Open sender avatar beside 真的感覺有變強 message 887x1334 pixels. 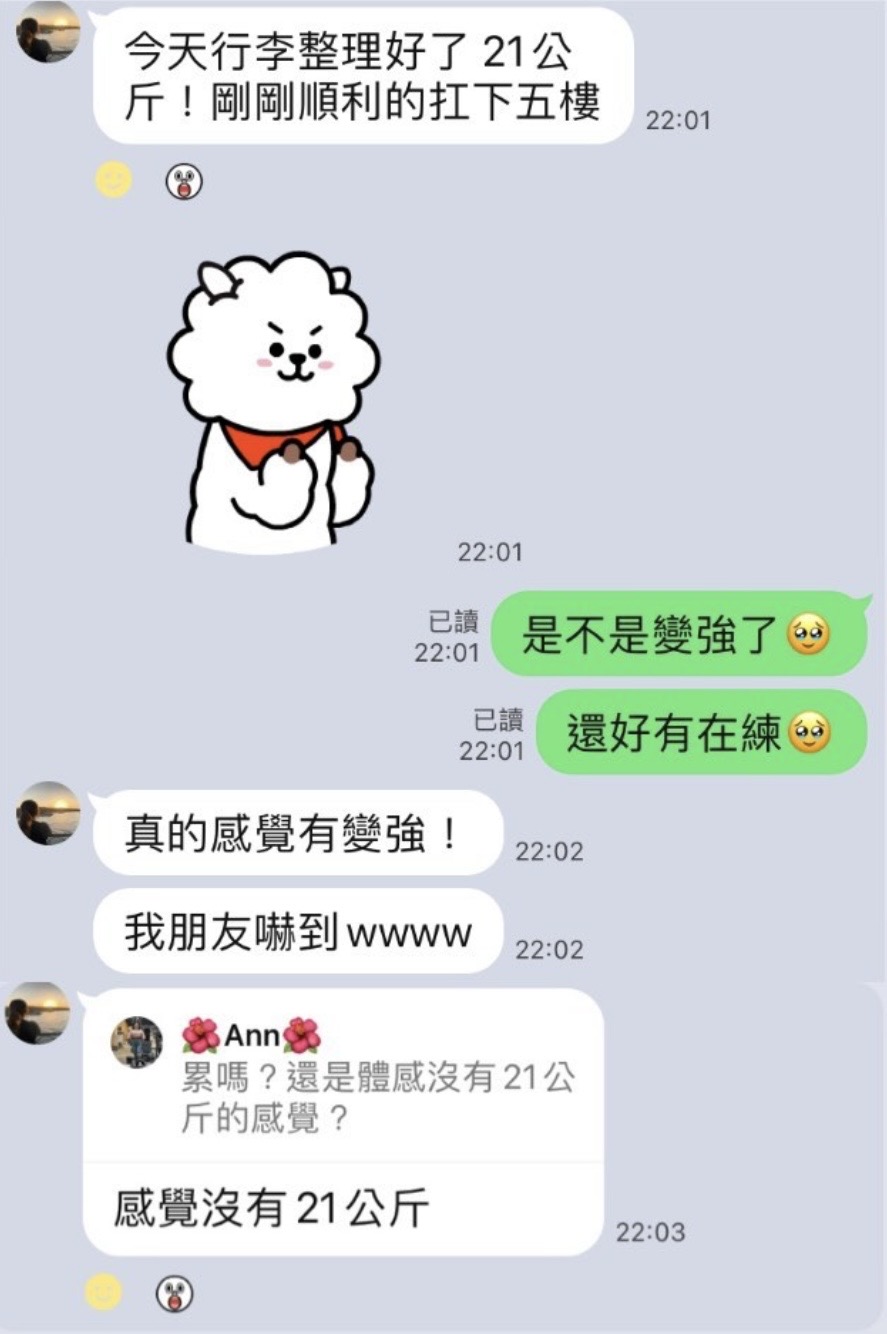click(48, 812)
